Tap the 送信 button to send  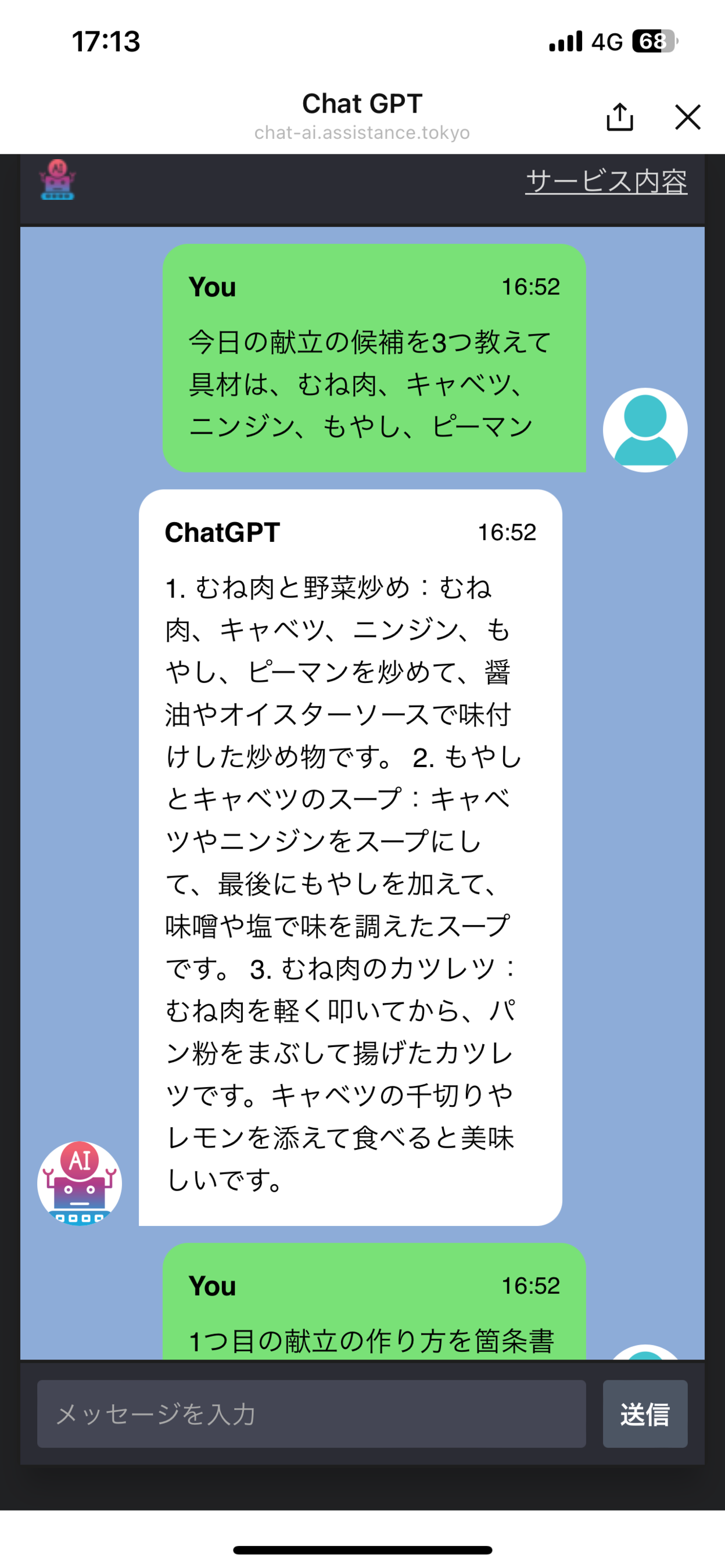pos(645,1414)
